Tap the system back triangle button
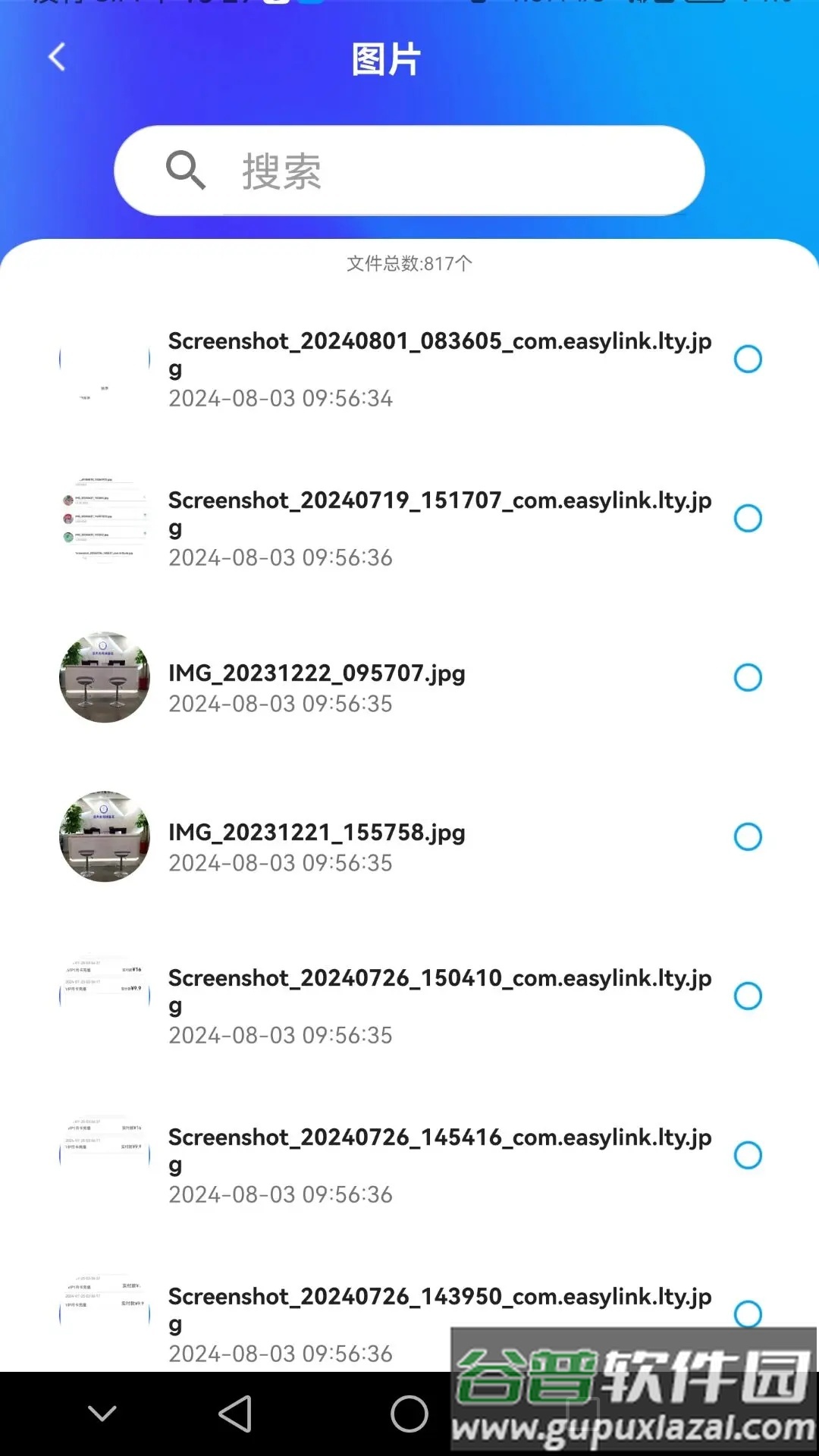 click(x=235, y=1414)
